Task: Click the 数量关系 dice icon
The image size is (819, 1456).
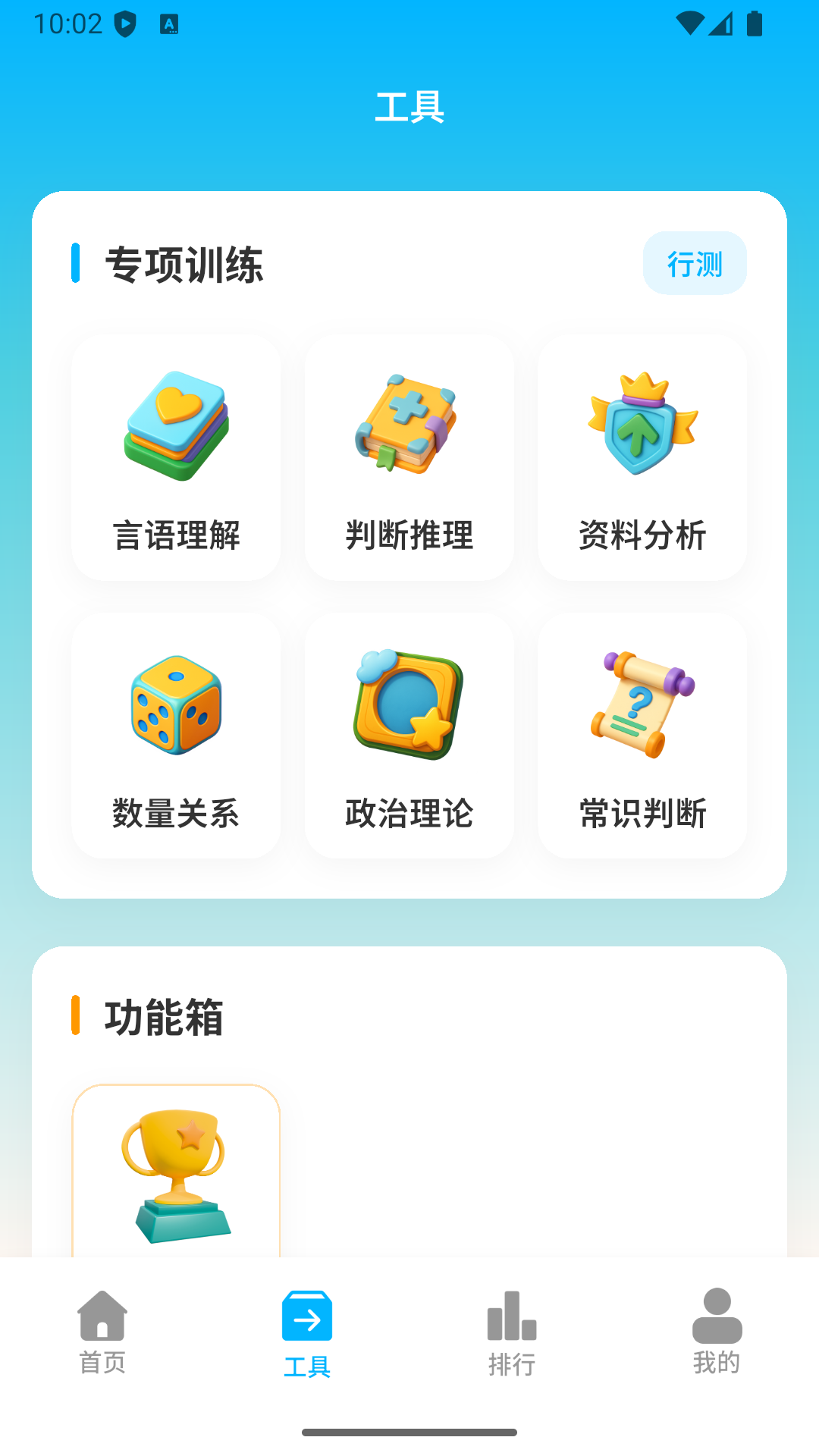Action: tap(175, 707)
